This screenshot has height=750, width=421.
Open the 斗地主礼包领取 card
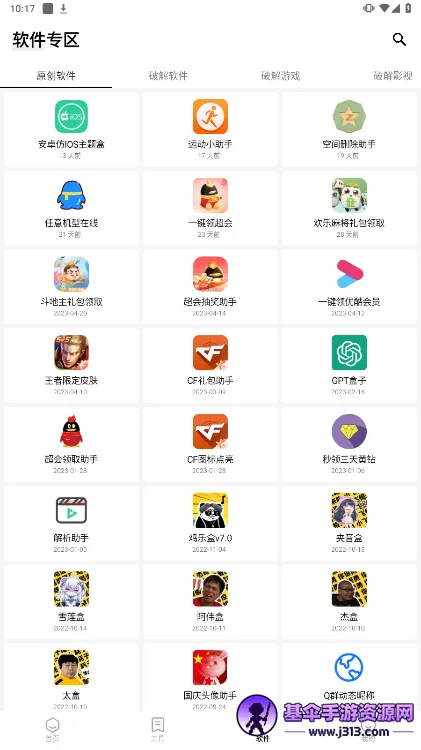pos(71,287)
